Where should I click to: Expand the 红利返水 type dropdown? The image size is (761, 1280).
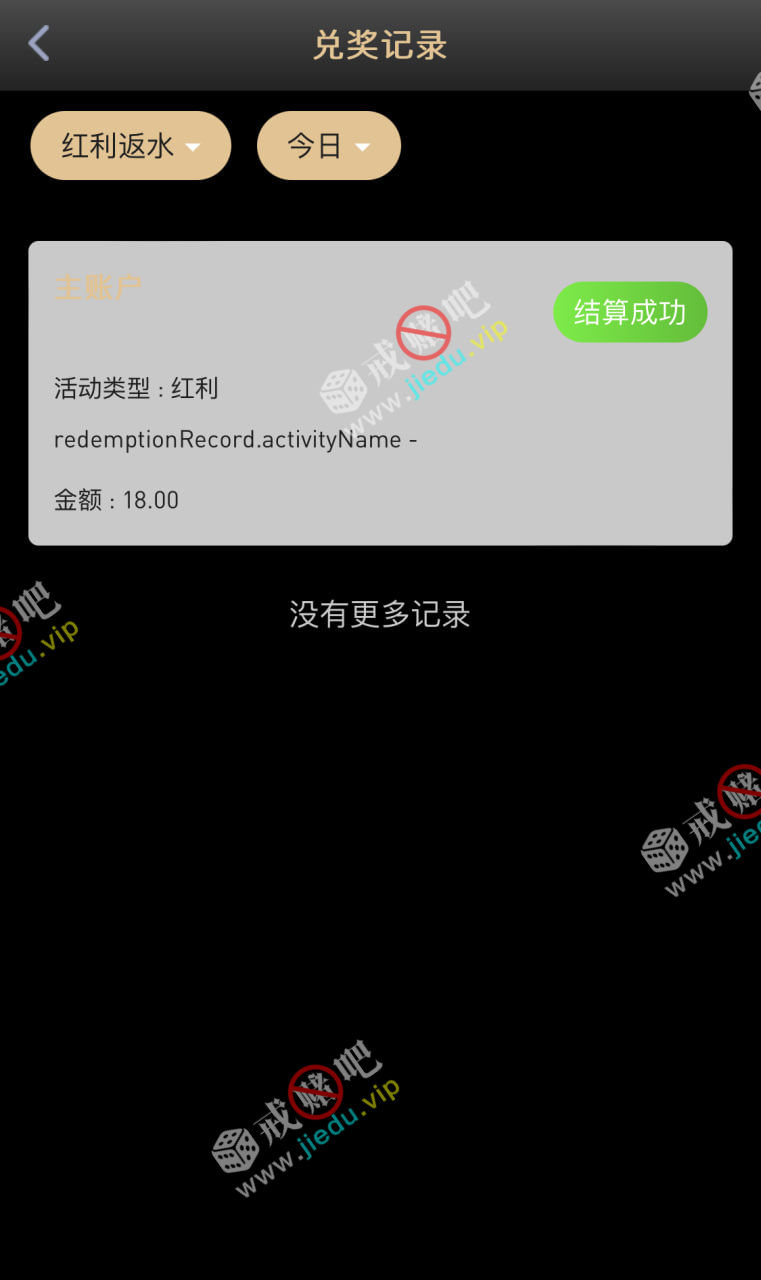[131, 146]
